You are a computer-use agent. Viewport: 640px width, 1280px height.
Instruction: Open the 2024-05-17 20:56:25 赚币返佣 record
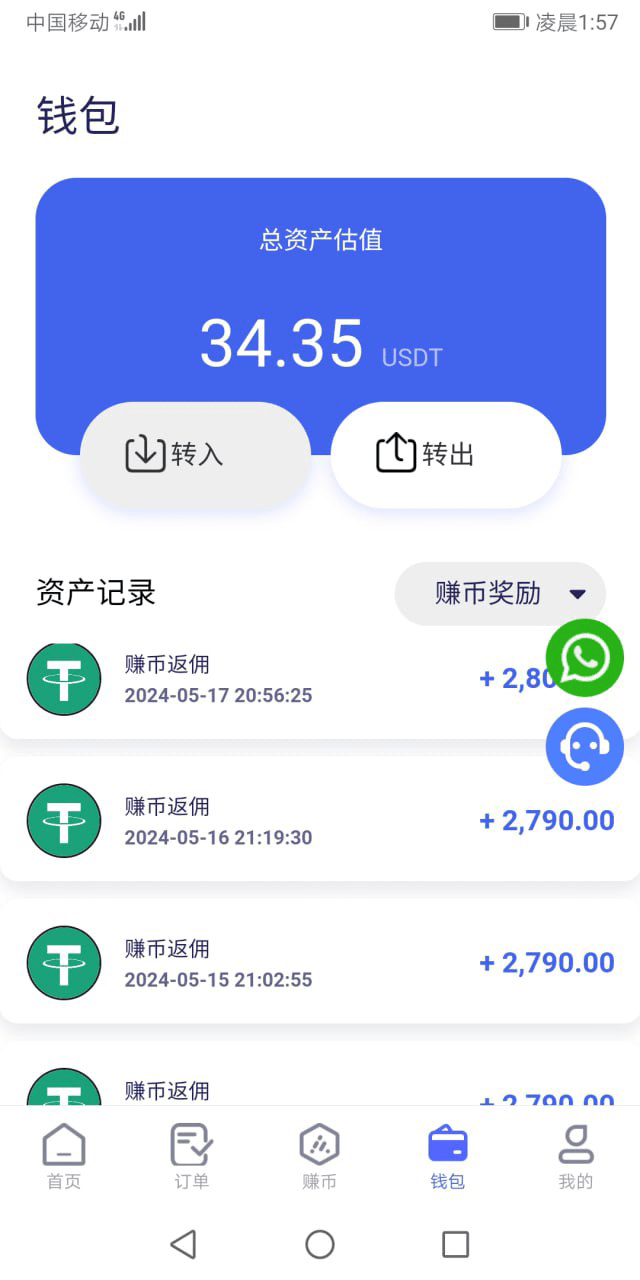coord(280,680)
